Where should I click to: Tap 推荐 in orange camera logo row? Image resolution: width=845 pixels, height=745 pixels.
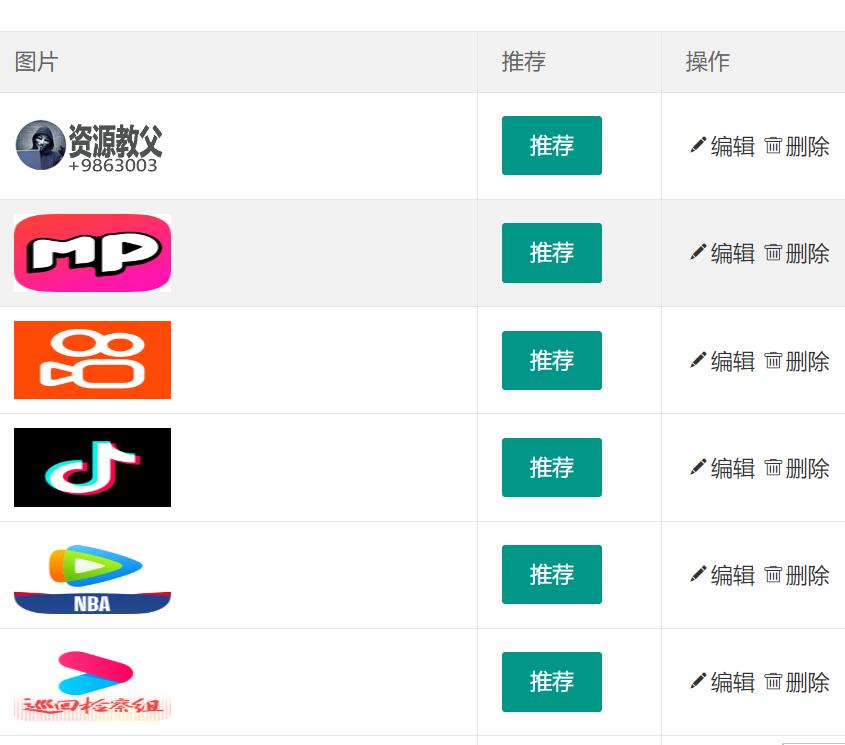coord(551,360)
